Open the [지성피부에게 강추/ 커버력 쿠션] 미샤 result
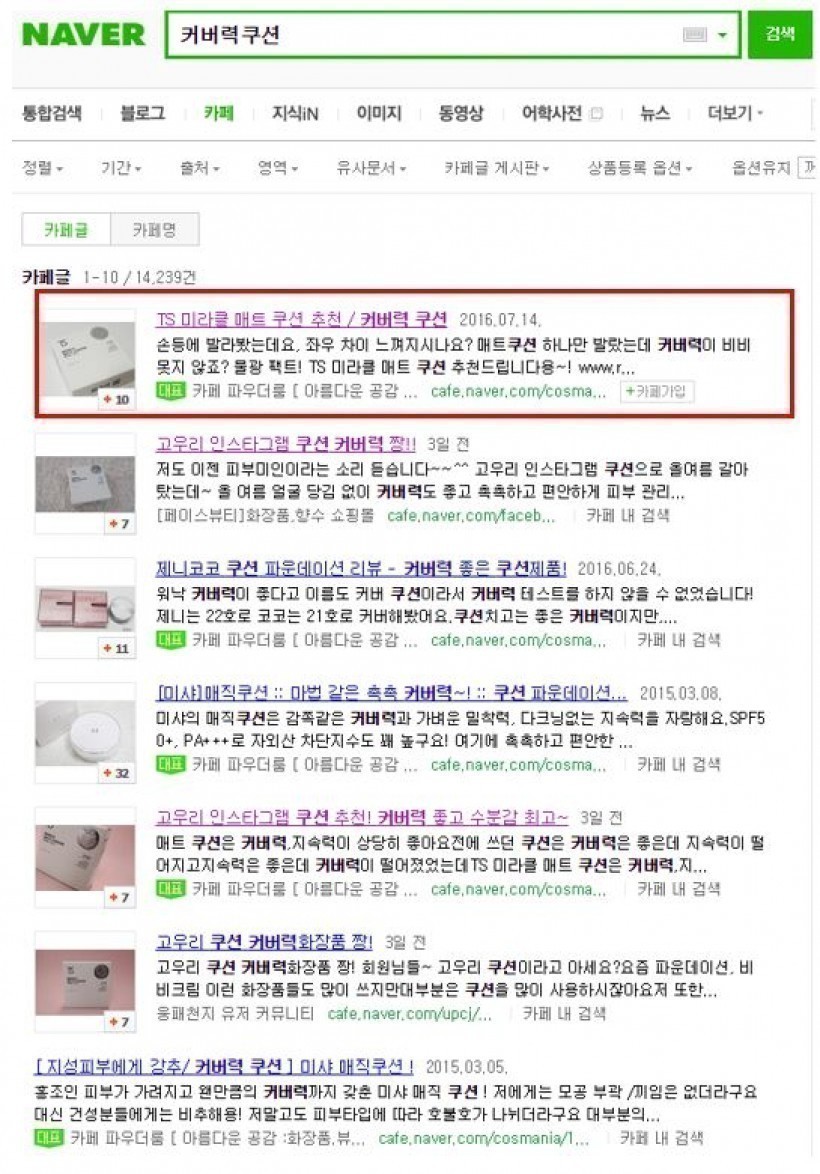 (223, 1066)
